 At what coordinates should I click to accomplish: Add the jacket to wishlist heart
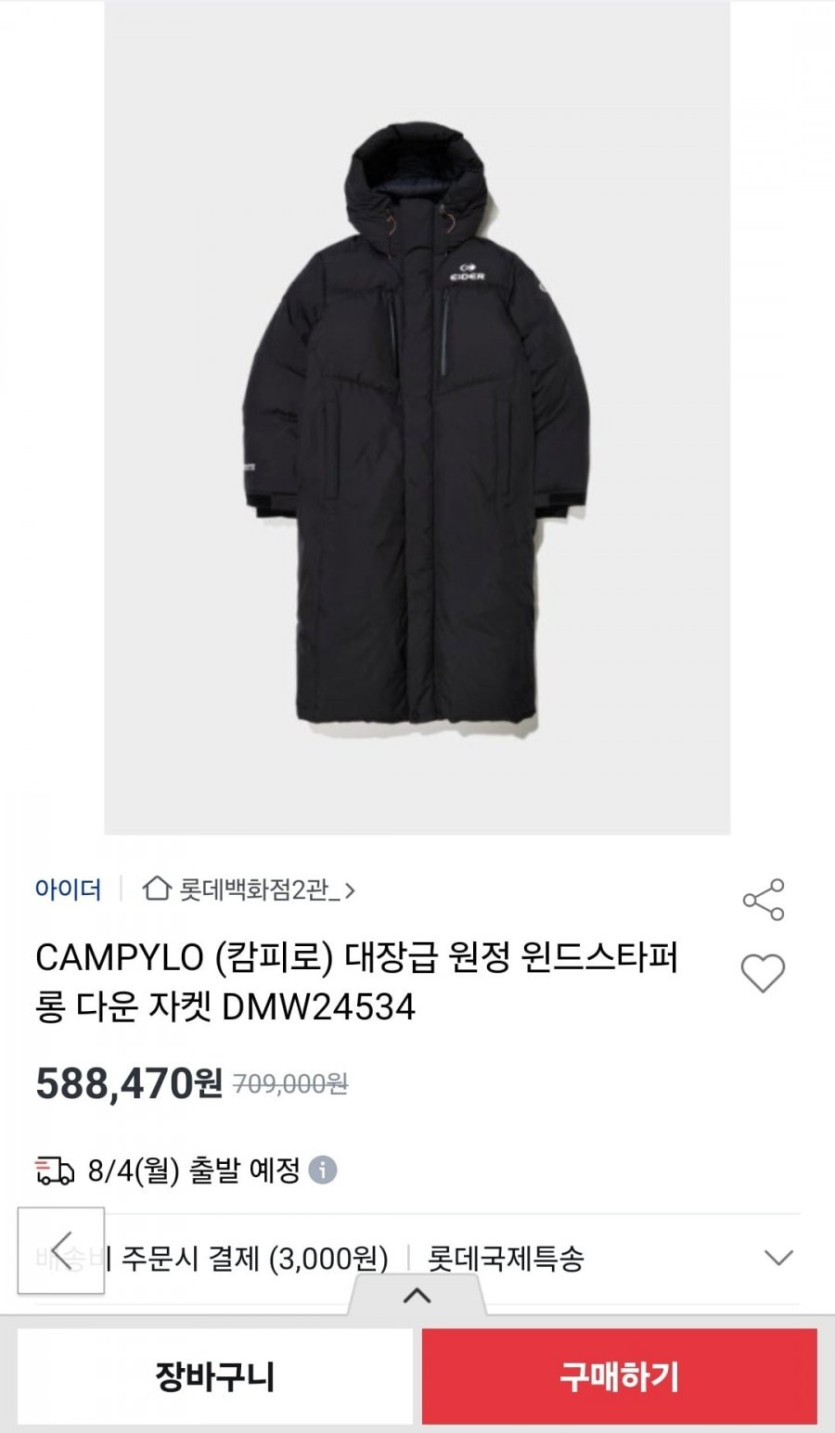[x=762, y=972]
